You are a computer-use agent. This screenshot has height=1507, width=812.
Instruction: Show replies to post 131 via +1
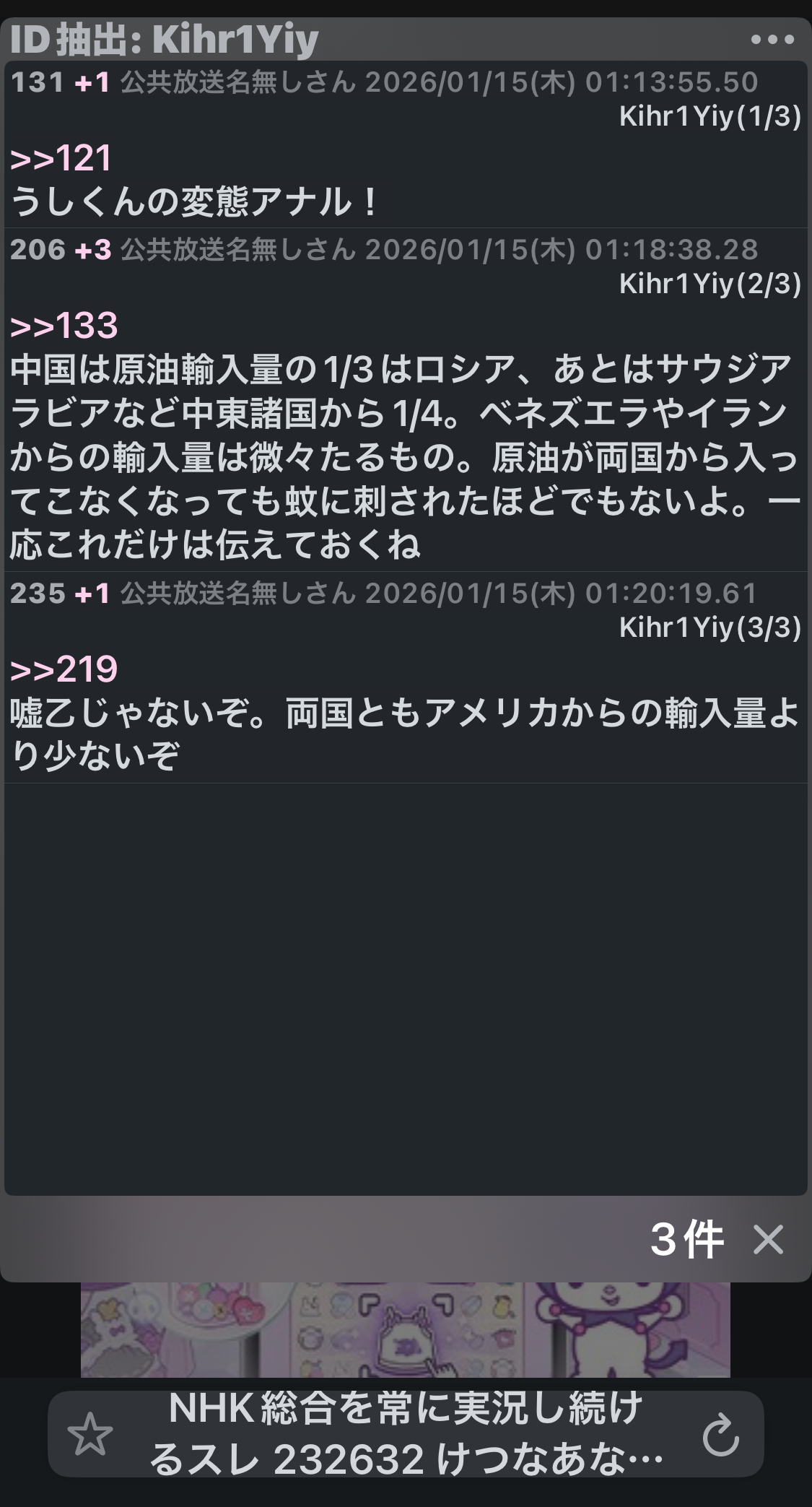coord(92,82)
